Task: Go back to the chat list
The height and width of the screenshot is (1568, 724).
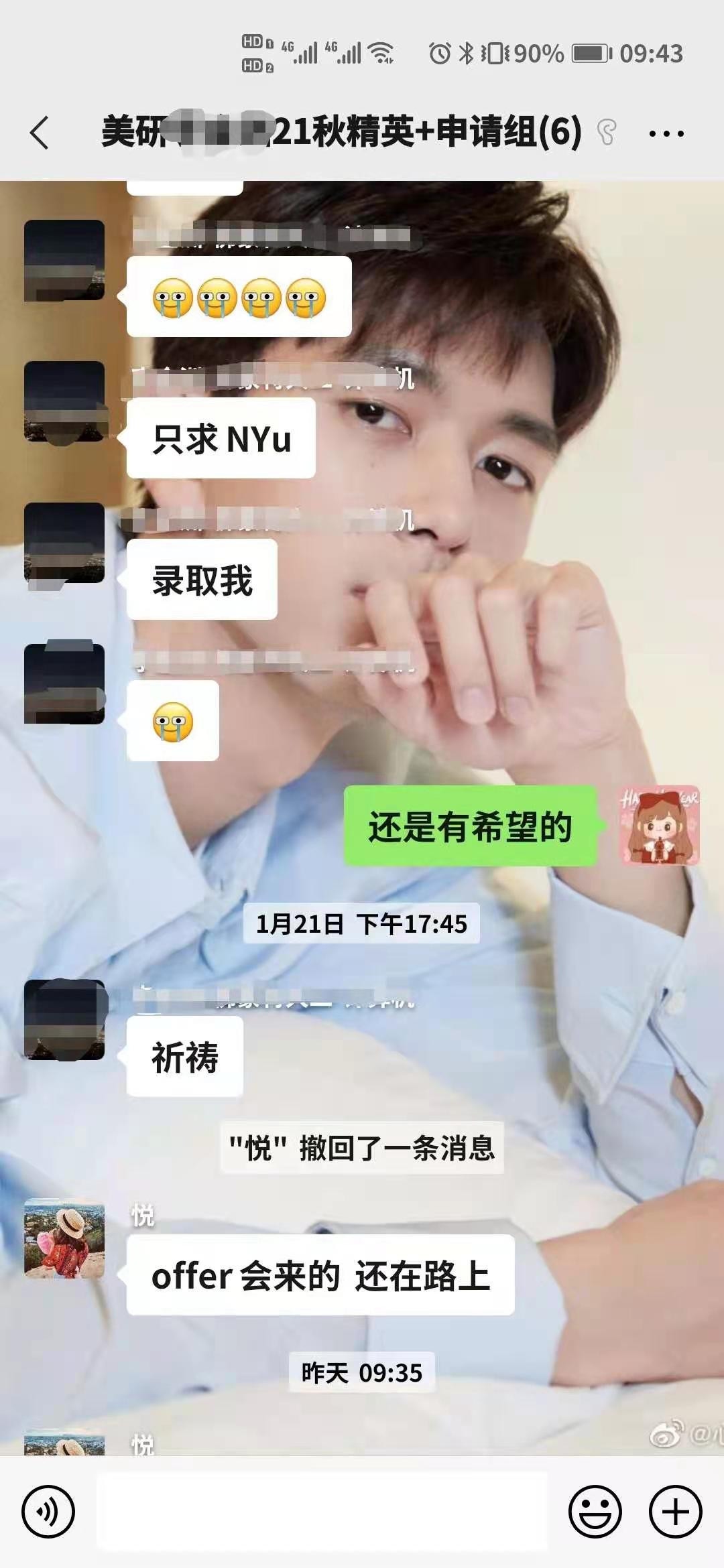Action: click(40, 133)
